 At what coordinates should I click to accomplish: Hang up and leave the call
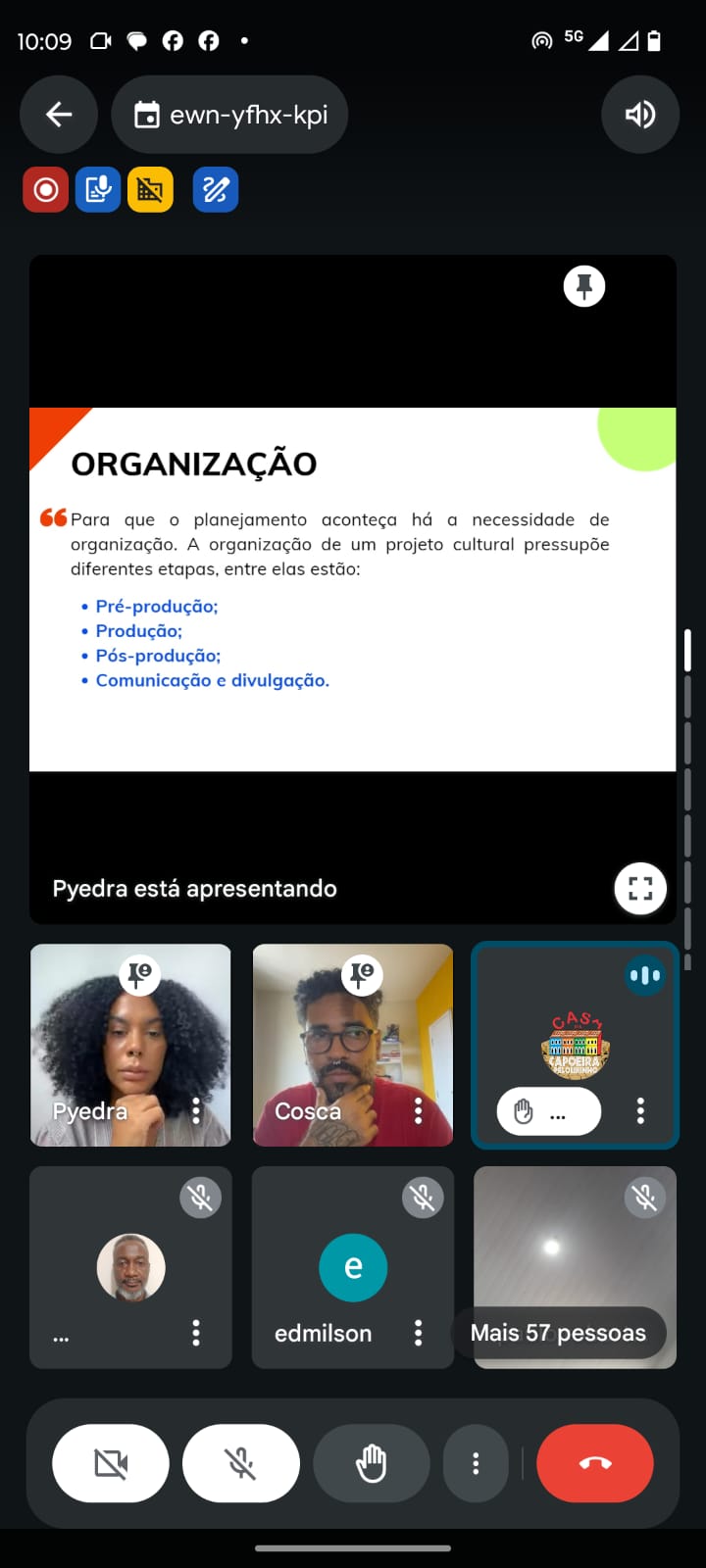point(595,1464)
